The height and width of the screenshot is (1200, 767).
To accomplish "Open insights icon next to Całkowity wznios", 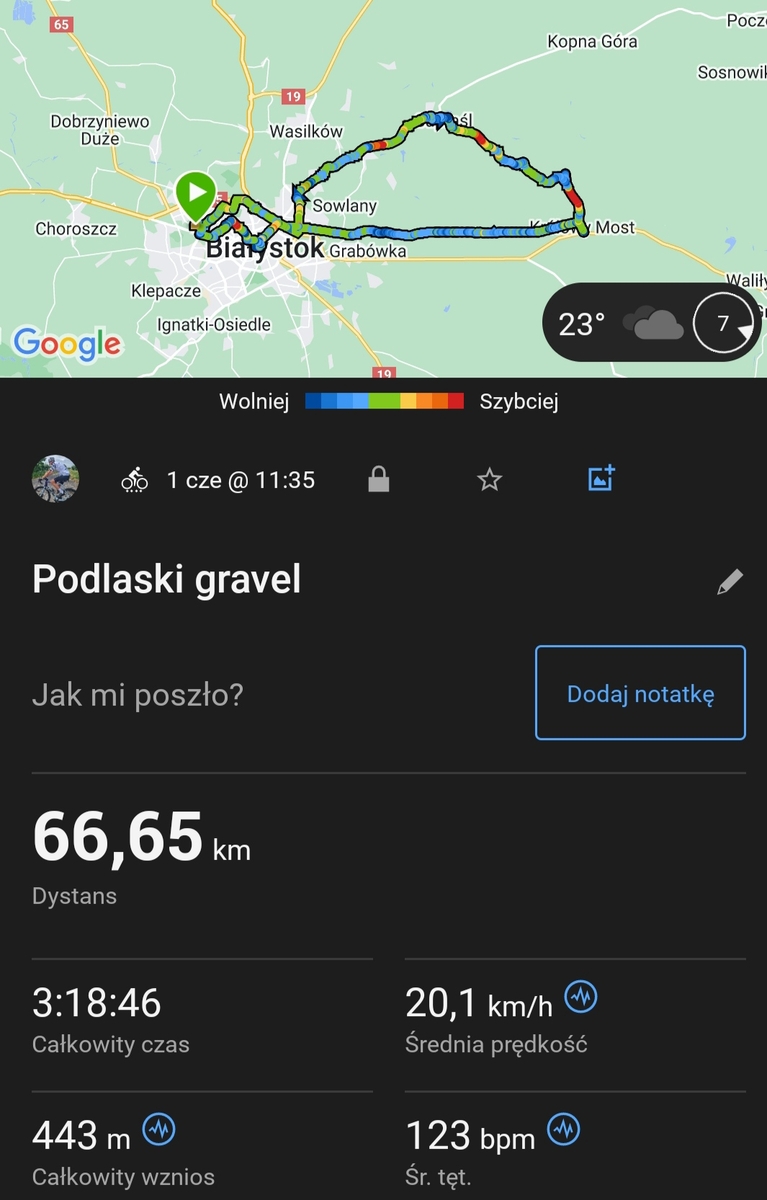I will click(x=159, y=1130).
